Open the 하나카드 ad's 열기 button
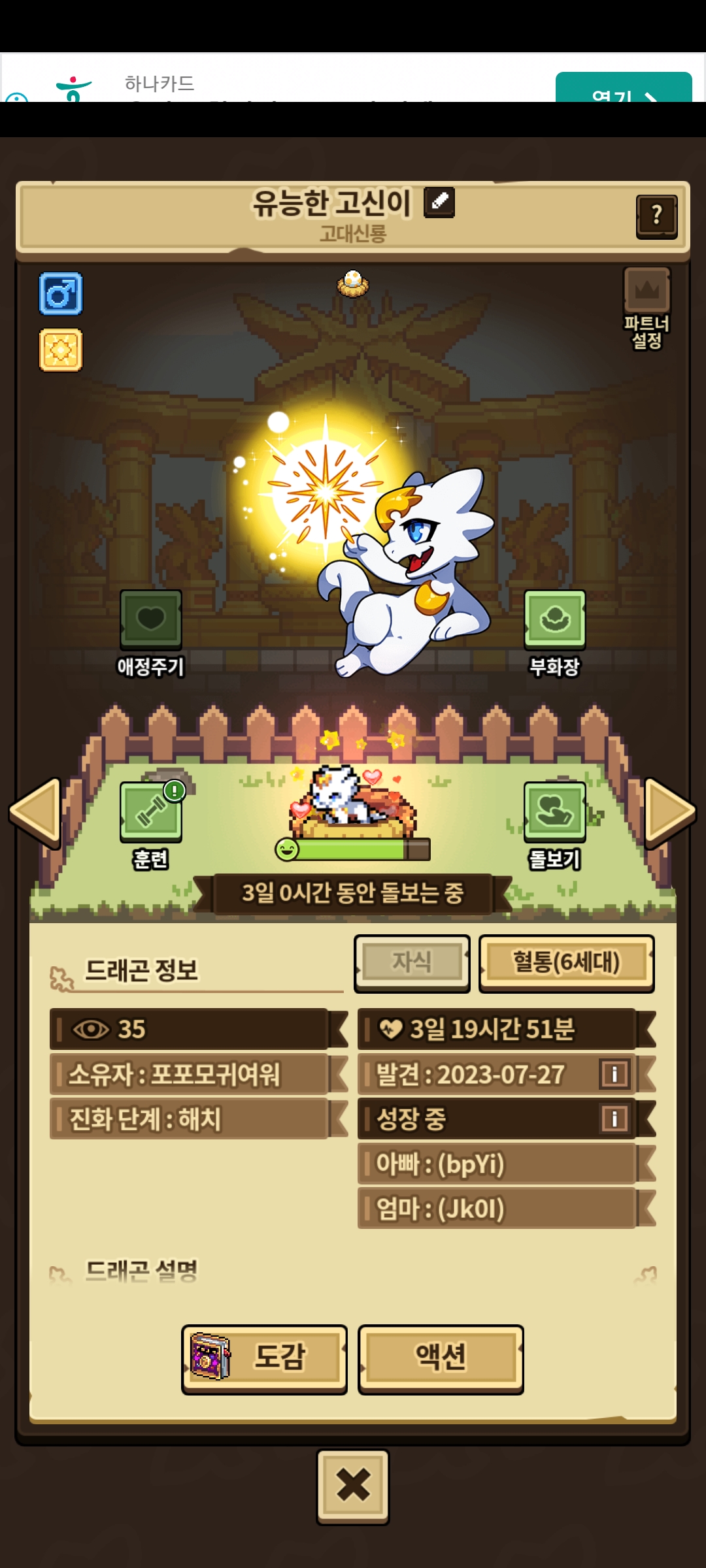Viewport: 706px width, 1568px height. pos(623,88)
